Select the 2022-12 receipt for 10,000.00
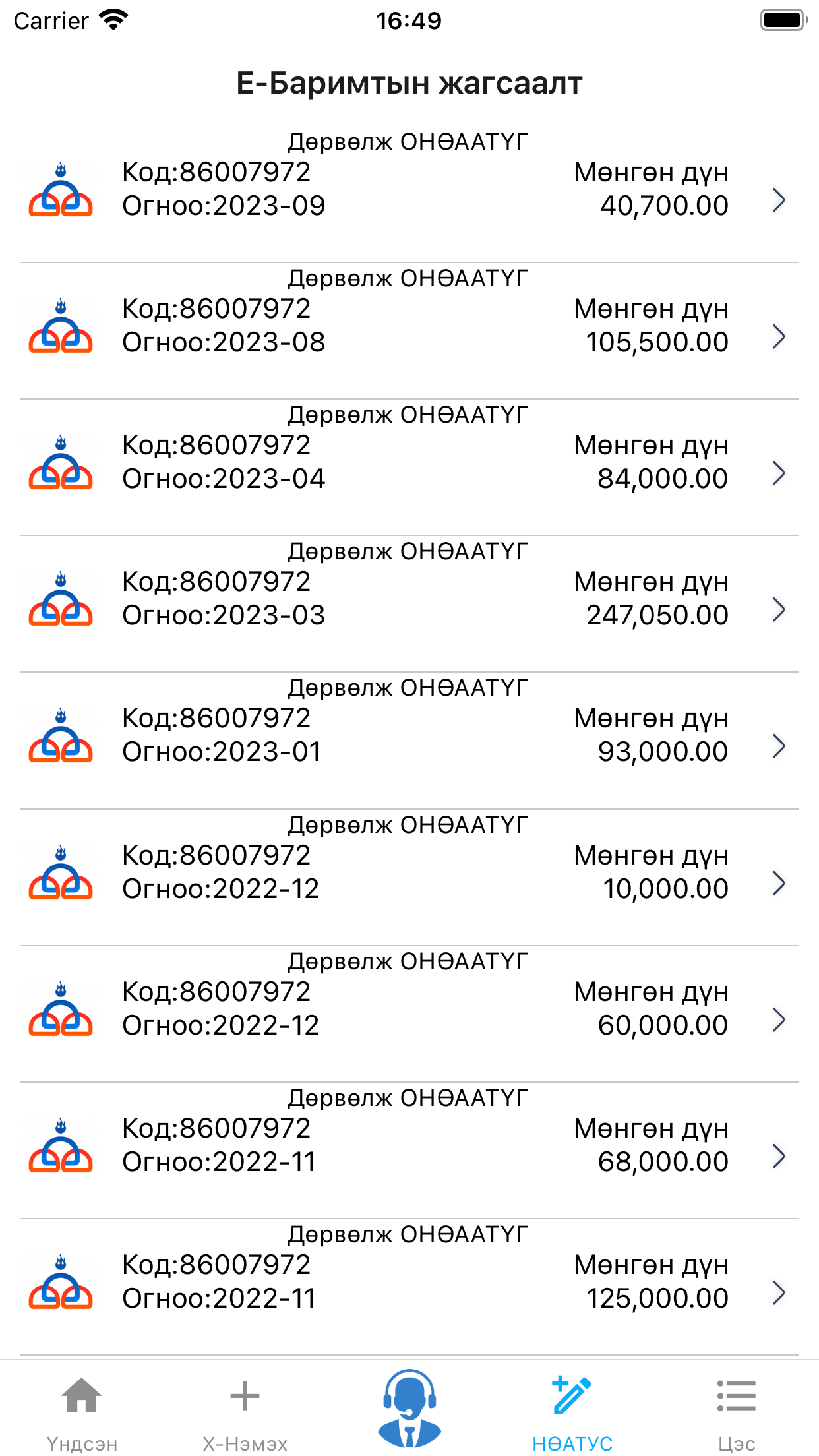This screenshot has height=1456, width=819. click(409, 878)
